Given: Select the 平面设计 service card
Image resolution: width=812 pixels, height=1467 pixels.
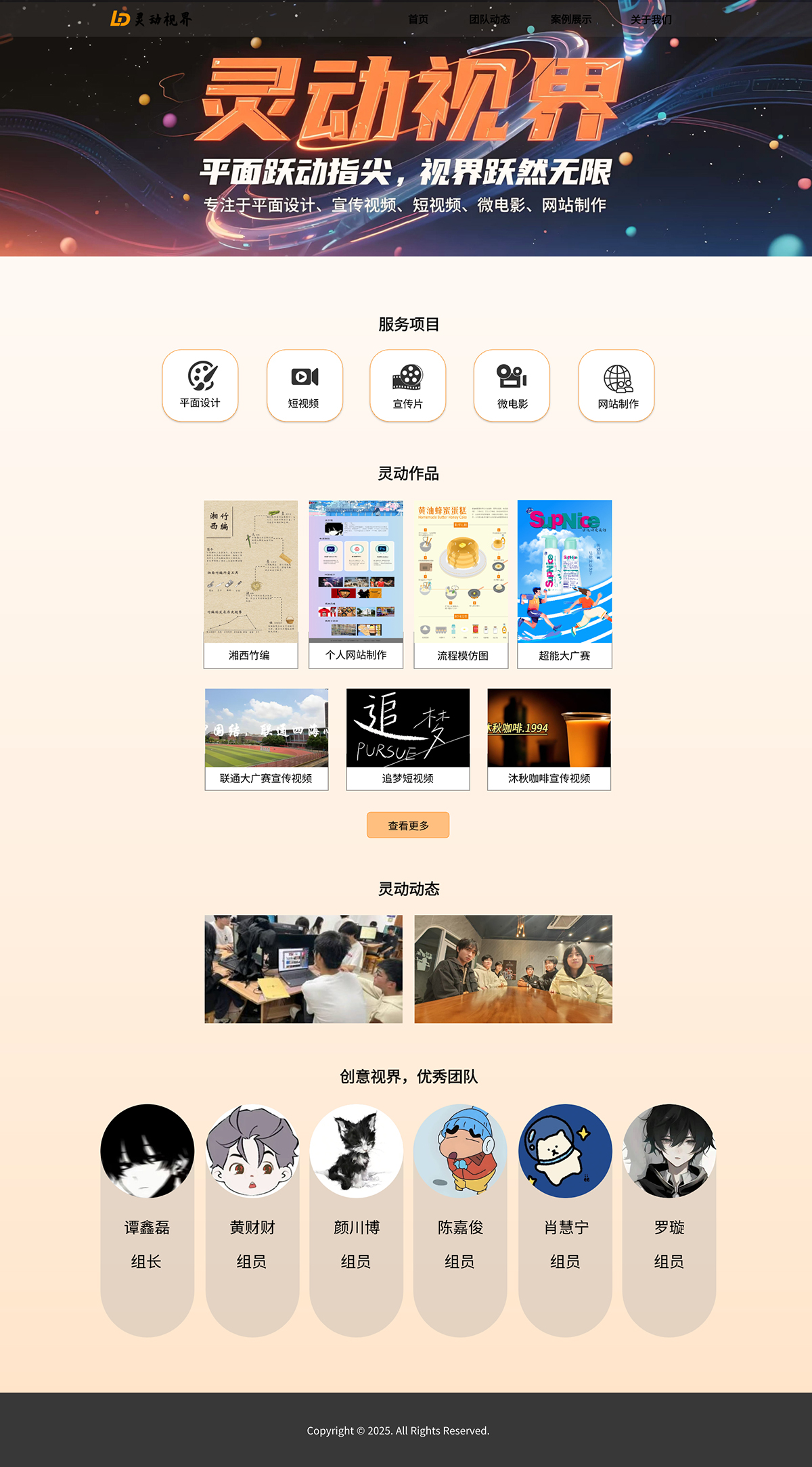Looking at the screenshot, I should pyautogui.click(x=200, y=385).
